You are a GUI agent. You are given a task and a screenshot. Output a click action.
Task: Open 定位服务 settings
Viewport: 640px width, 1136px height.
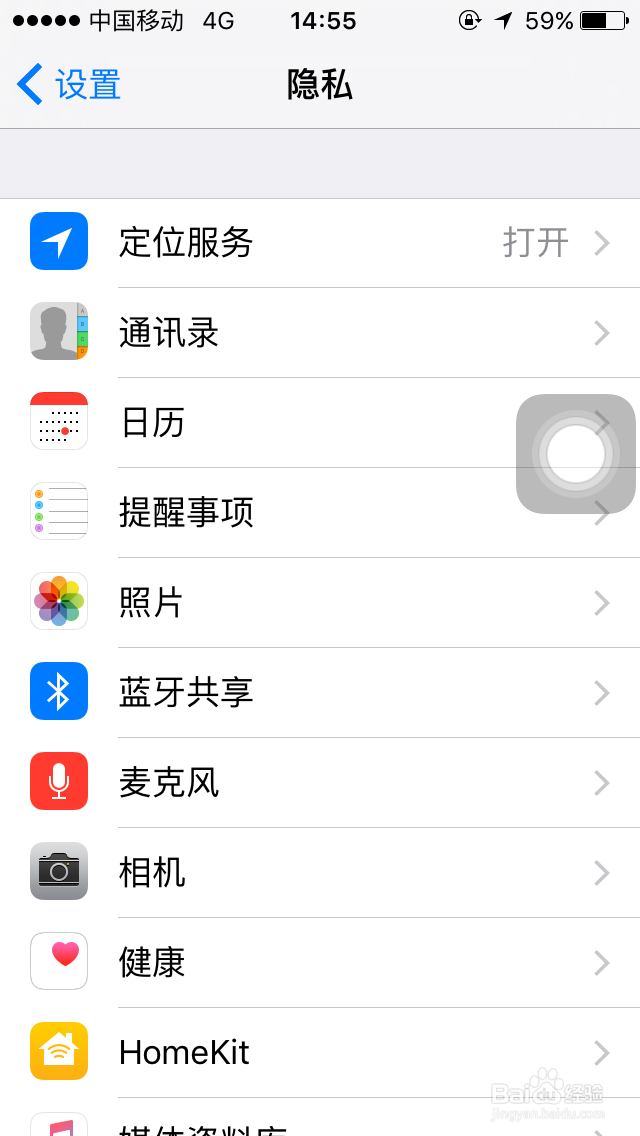(x=320, y=243)
